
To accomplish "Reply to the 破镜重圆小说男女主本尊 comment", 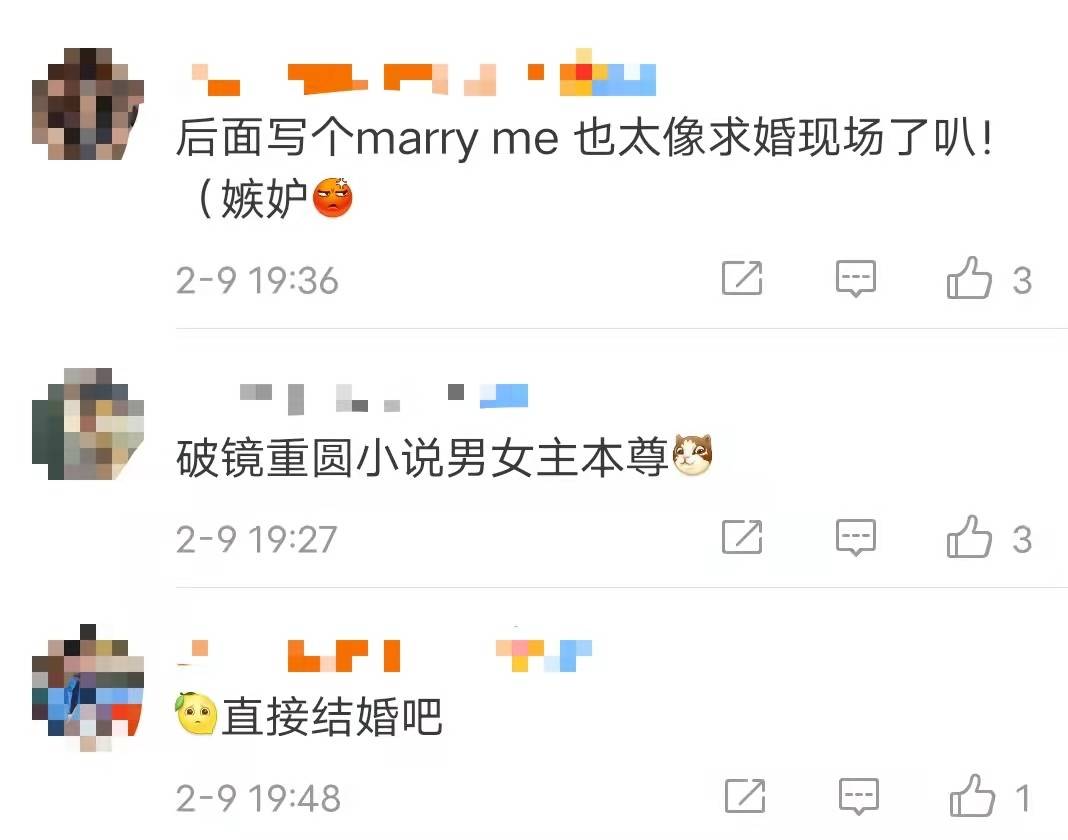I will click(855, 539).
